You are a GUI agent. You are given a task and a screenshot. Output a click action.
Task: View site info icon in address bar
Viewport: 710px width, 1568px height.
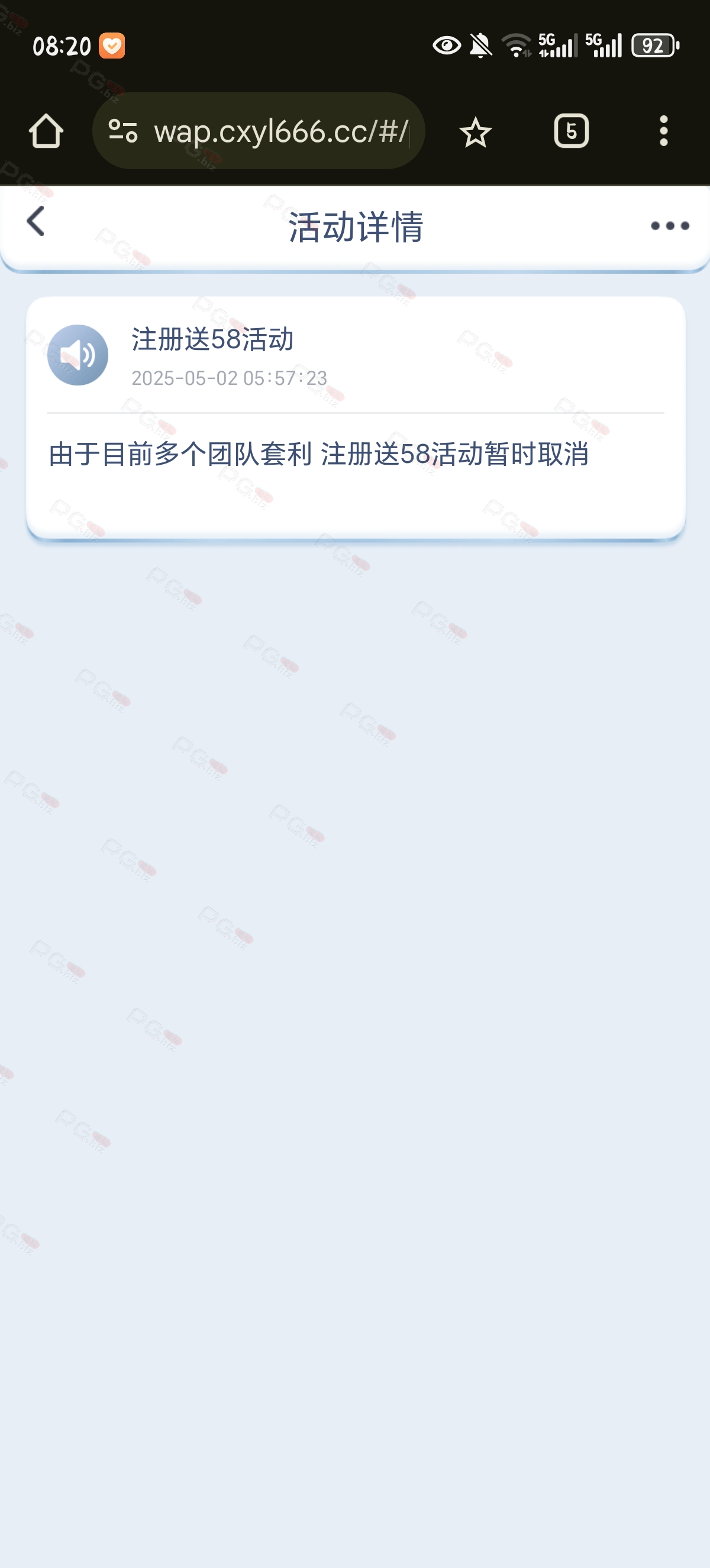122,131
